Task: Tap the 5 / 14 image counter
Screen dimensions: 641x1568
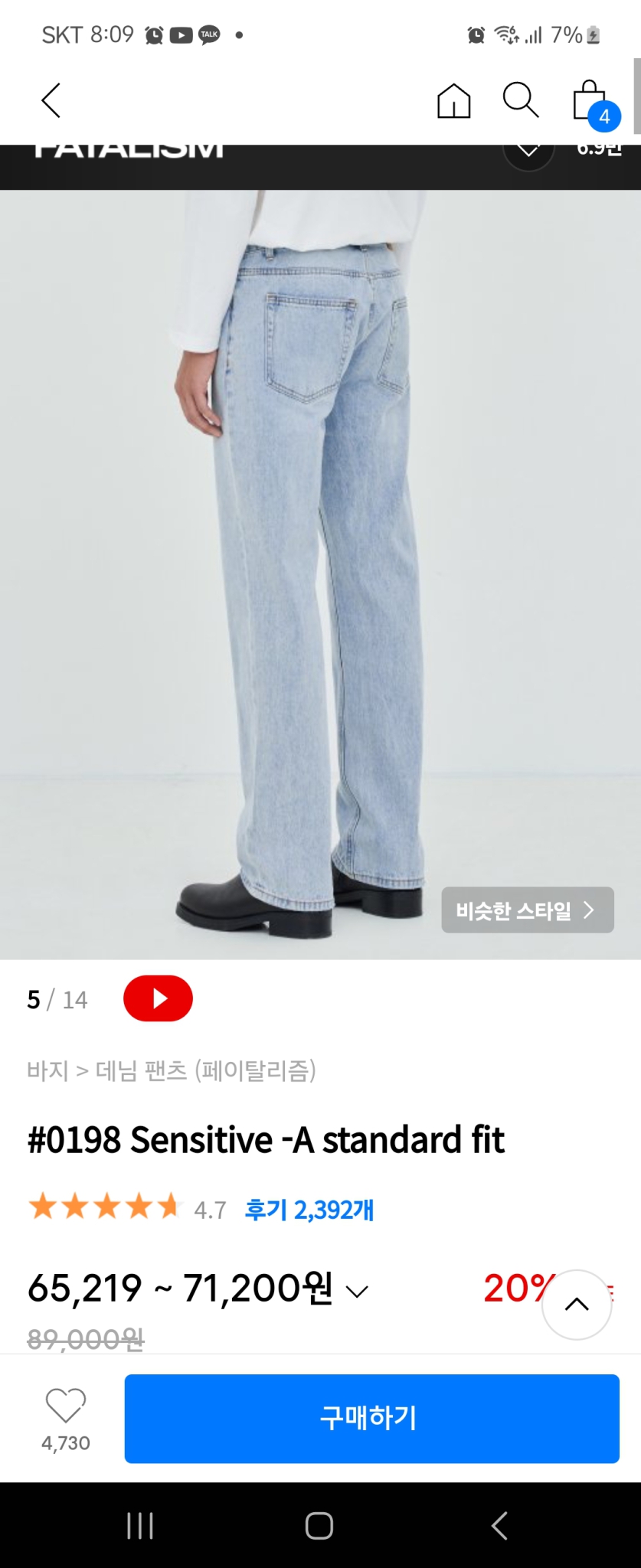Action: coord(57,998)
